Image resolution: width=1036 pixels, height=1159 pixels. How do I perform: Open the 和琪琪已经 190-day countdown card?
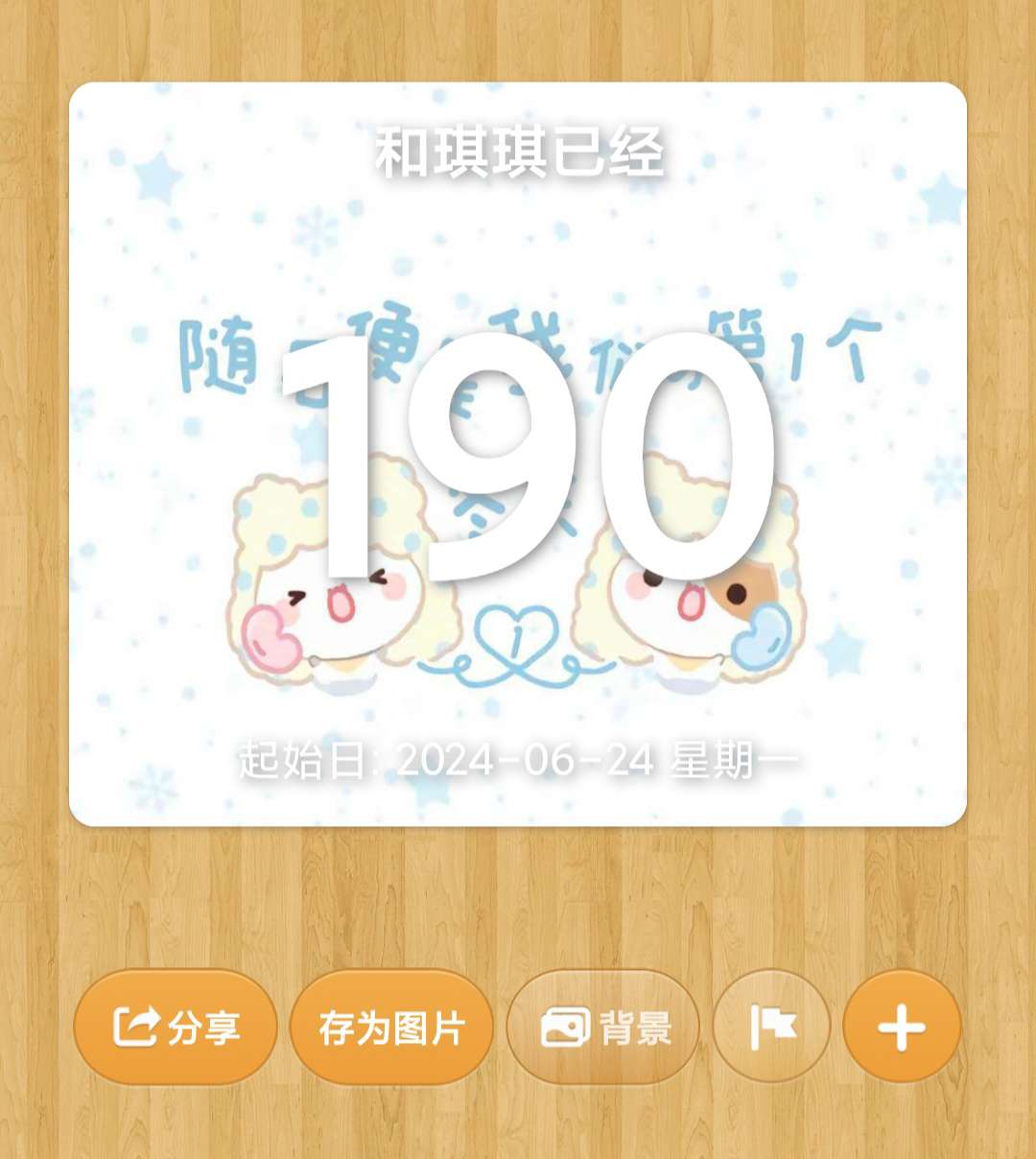(518, 455)
